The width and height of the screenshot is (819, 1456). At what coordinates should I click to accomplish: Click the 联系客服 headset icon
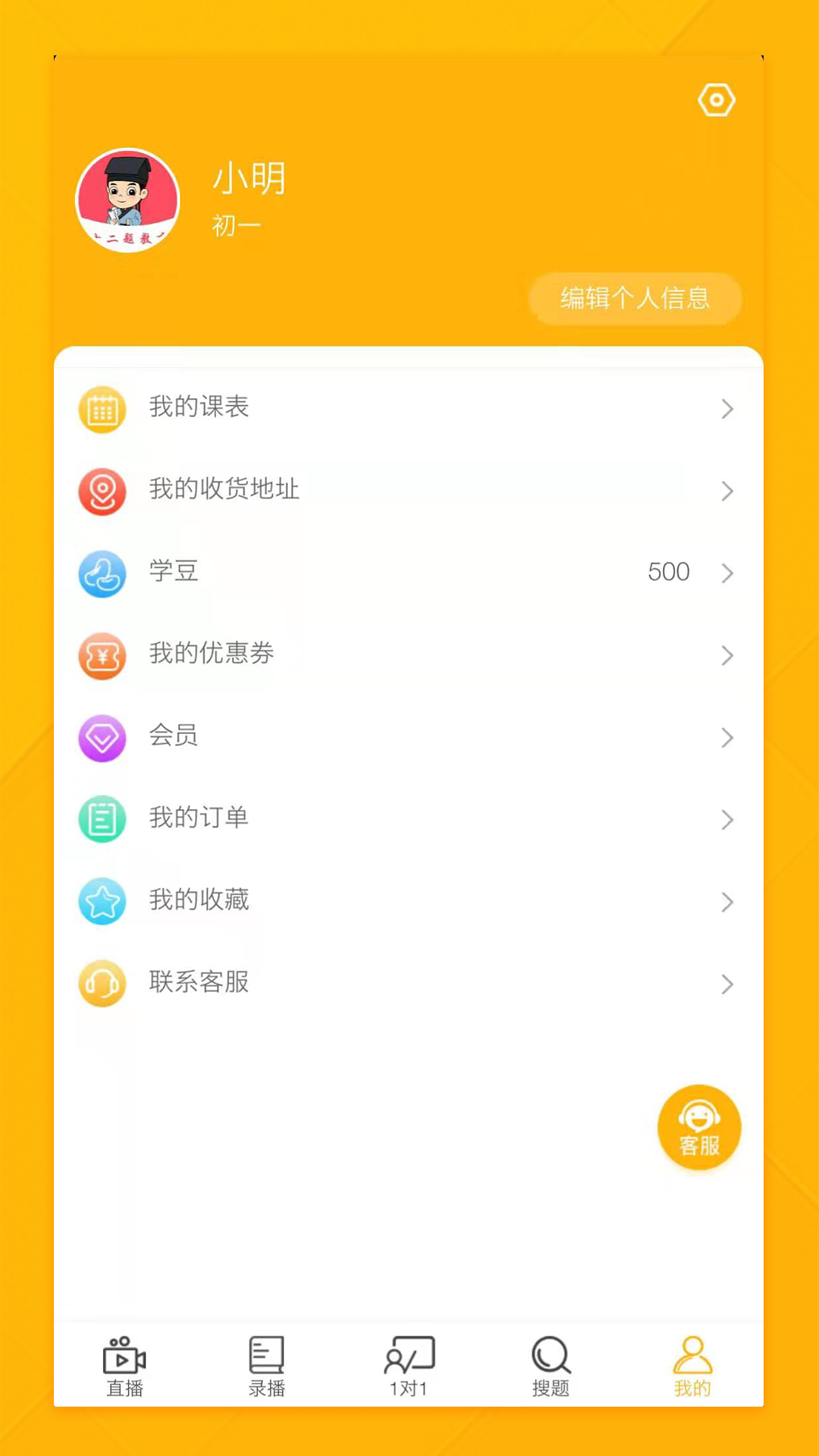[102, 984]
